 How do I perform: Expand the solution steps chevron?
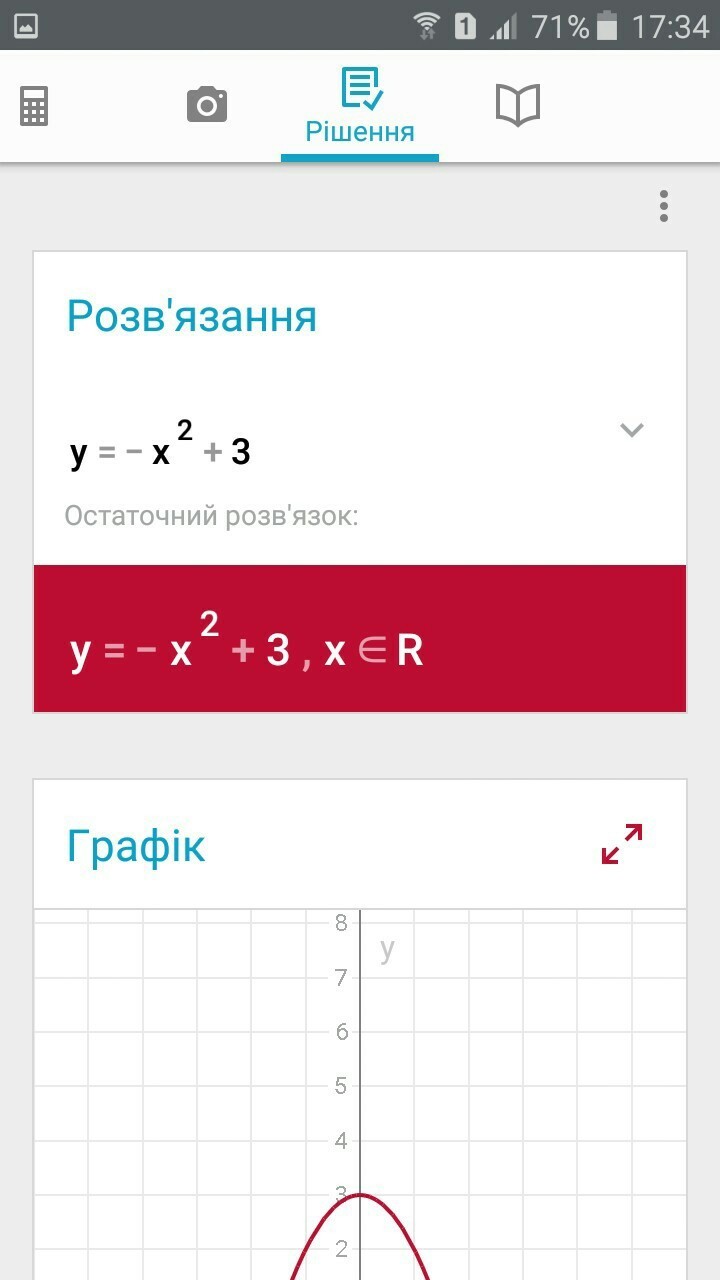pyautogui.click(x=631, y=431)
